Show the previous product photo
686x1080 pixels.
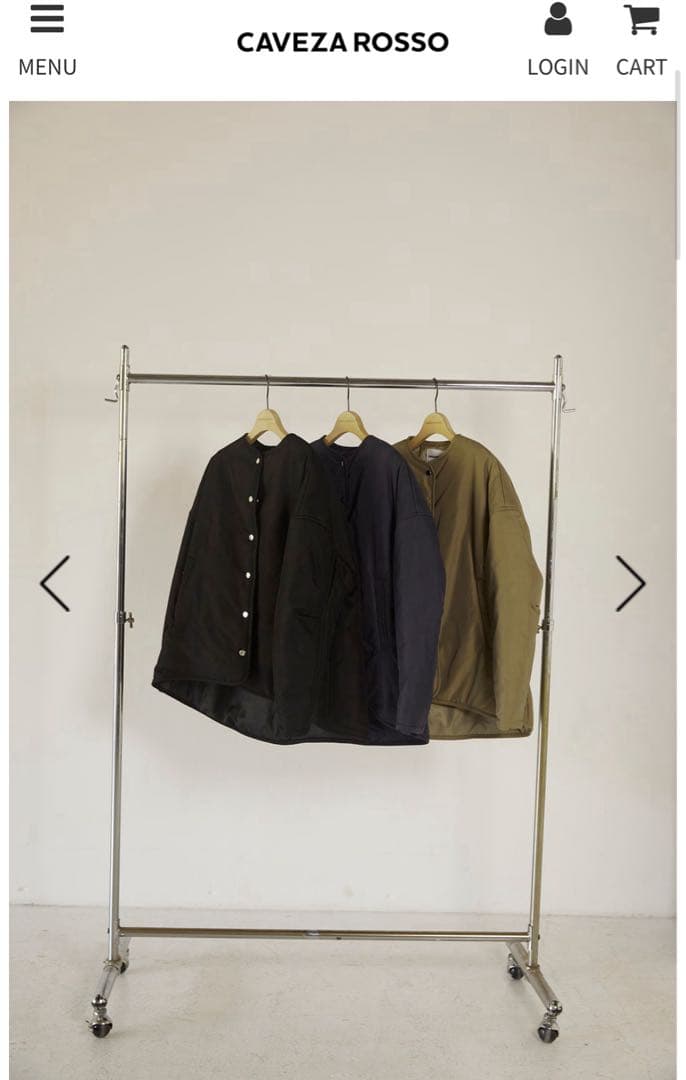55,584
